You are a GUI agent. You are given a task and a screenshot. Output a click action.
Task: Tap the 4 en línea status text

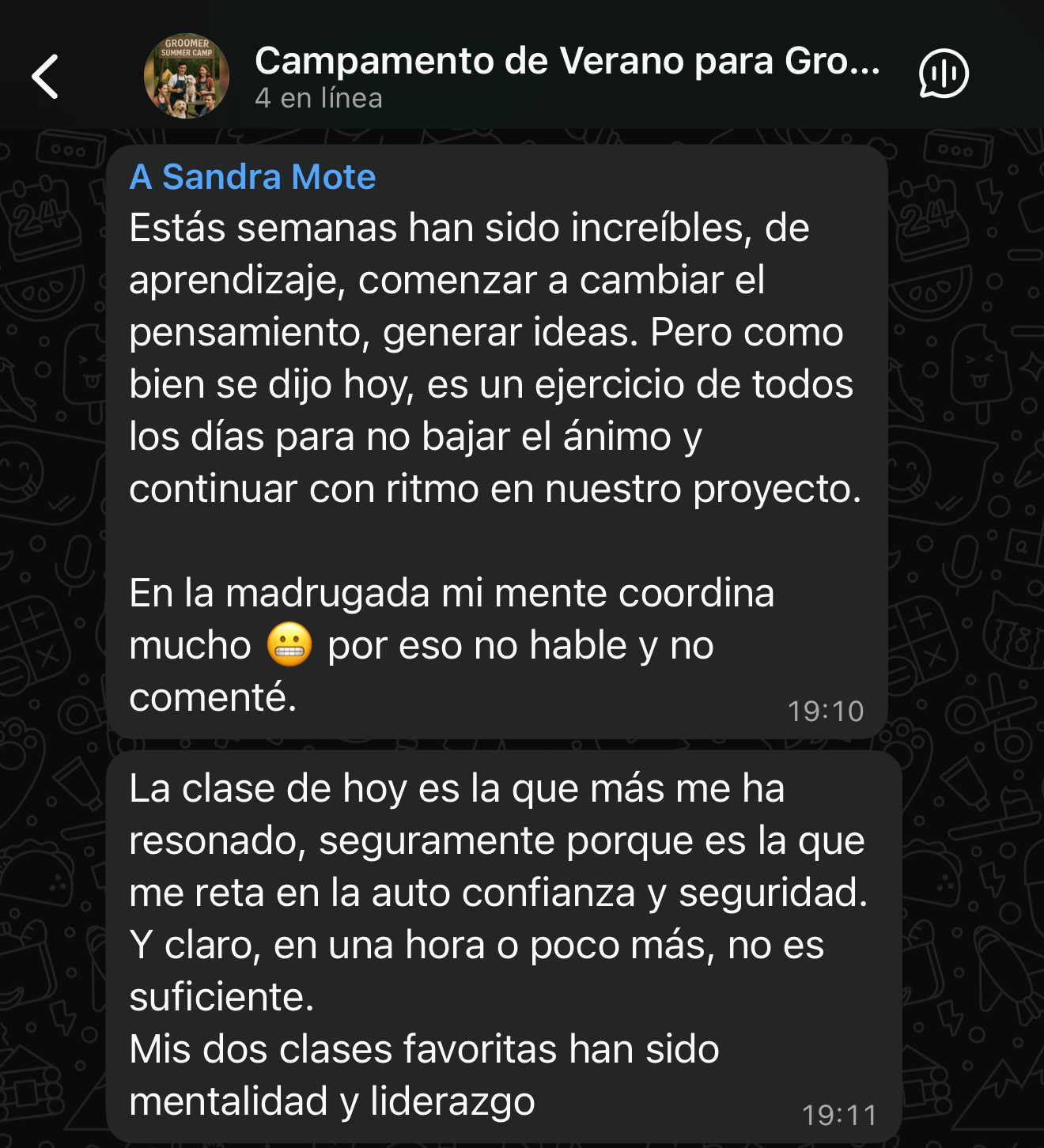[317, 98]
